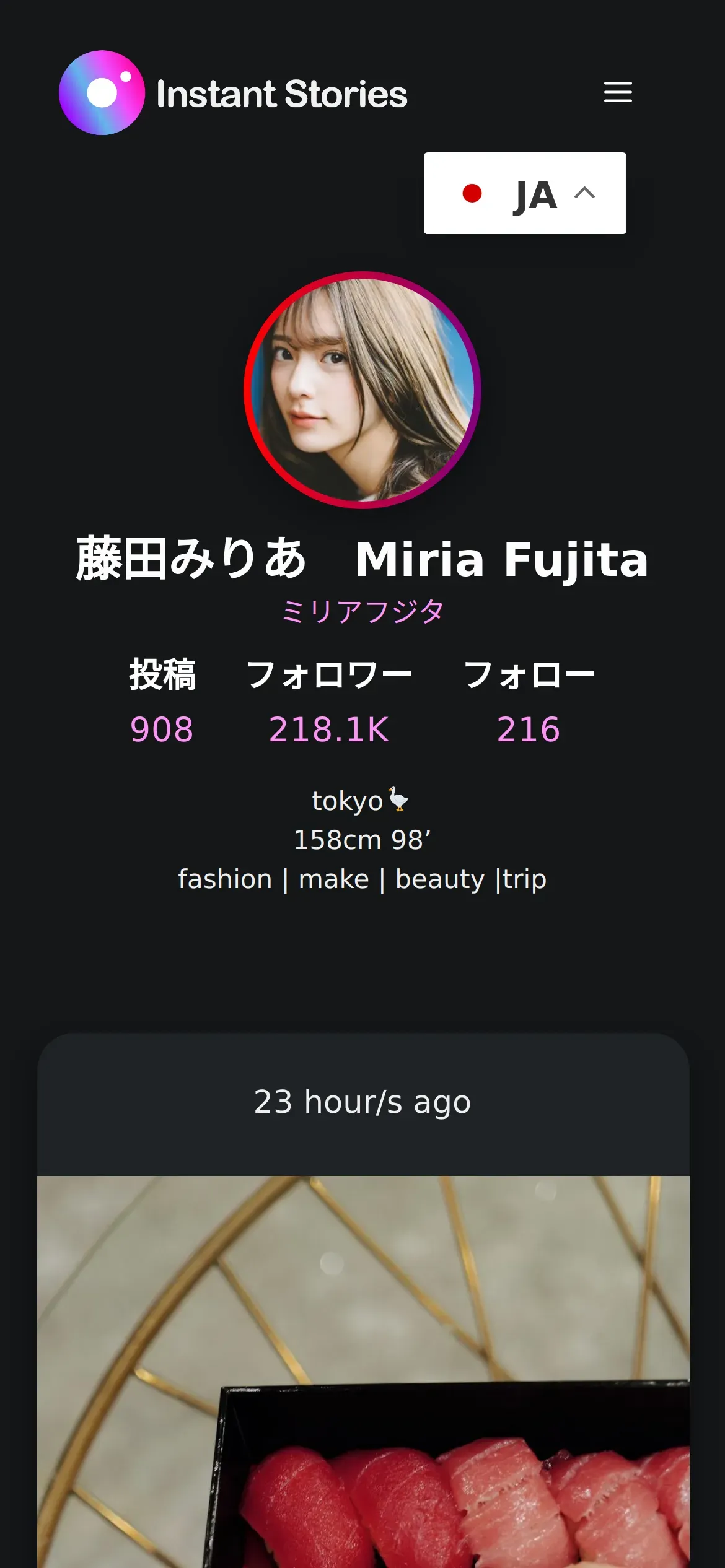Open the hamburger menu
This screenshot has height=1568, width=725.
(618, 92)
